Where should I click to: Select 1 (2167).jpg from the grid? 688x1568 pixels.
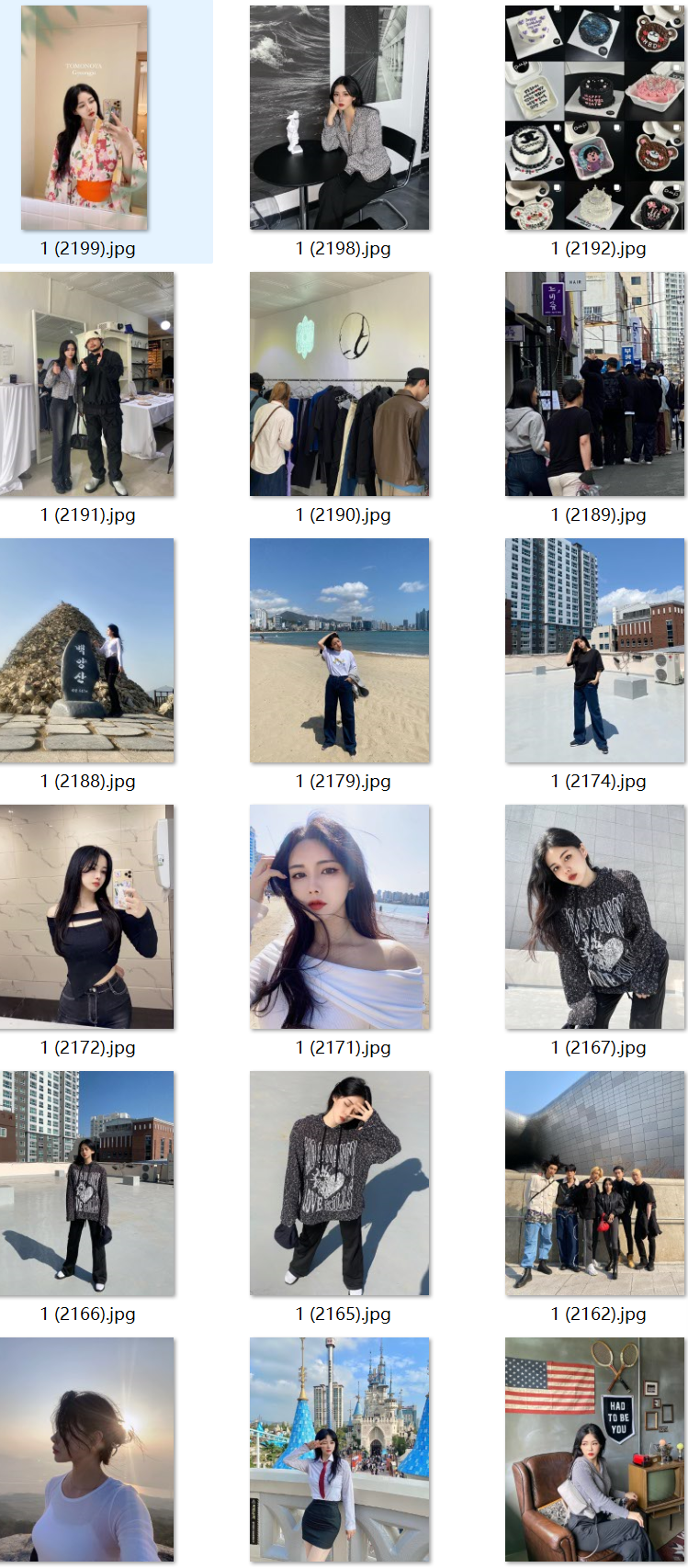tap(595, 917)
